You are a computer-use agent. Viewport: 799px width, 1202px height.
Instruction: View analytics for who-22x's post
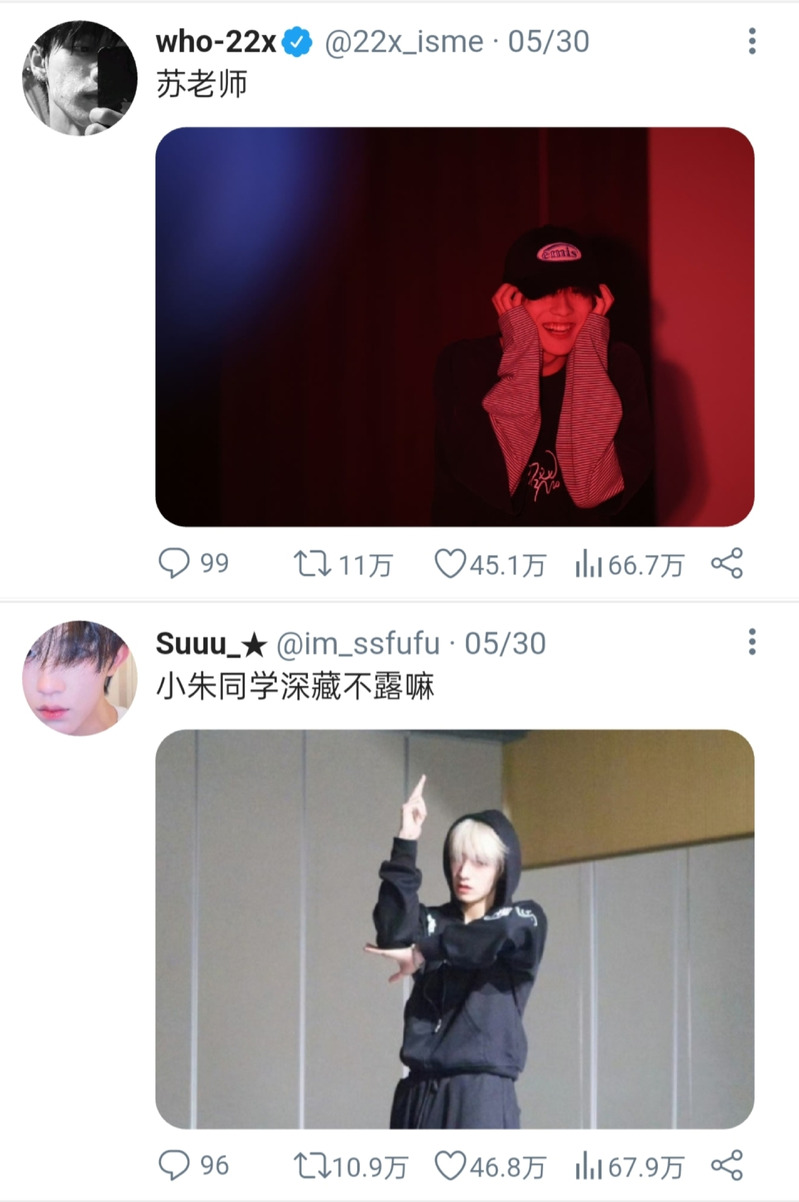tap(587, 564)
